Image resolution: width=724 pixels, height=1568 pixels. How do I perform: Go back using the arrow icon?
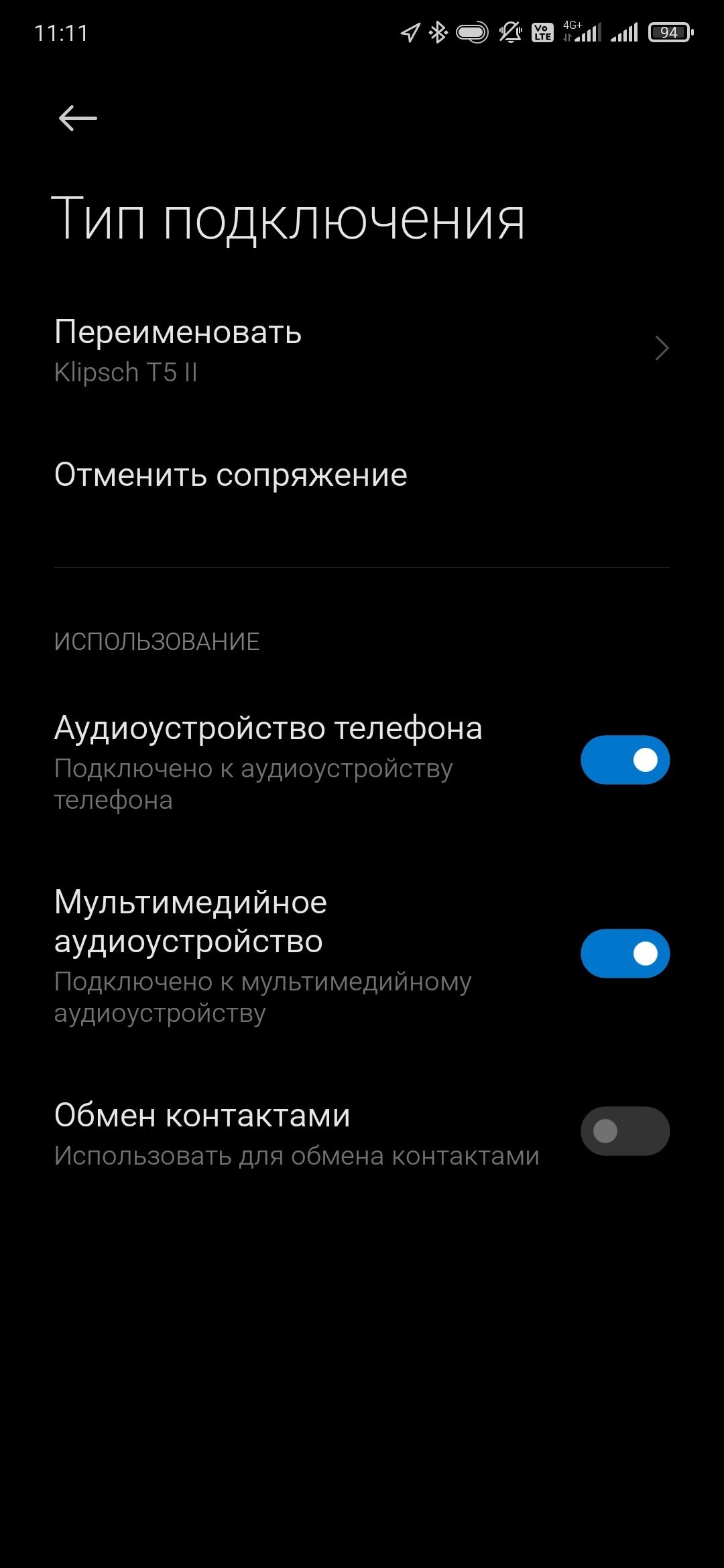tap(78, 119)
